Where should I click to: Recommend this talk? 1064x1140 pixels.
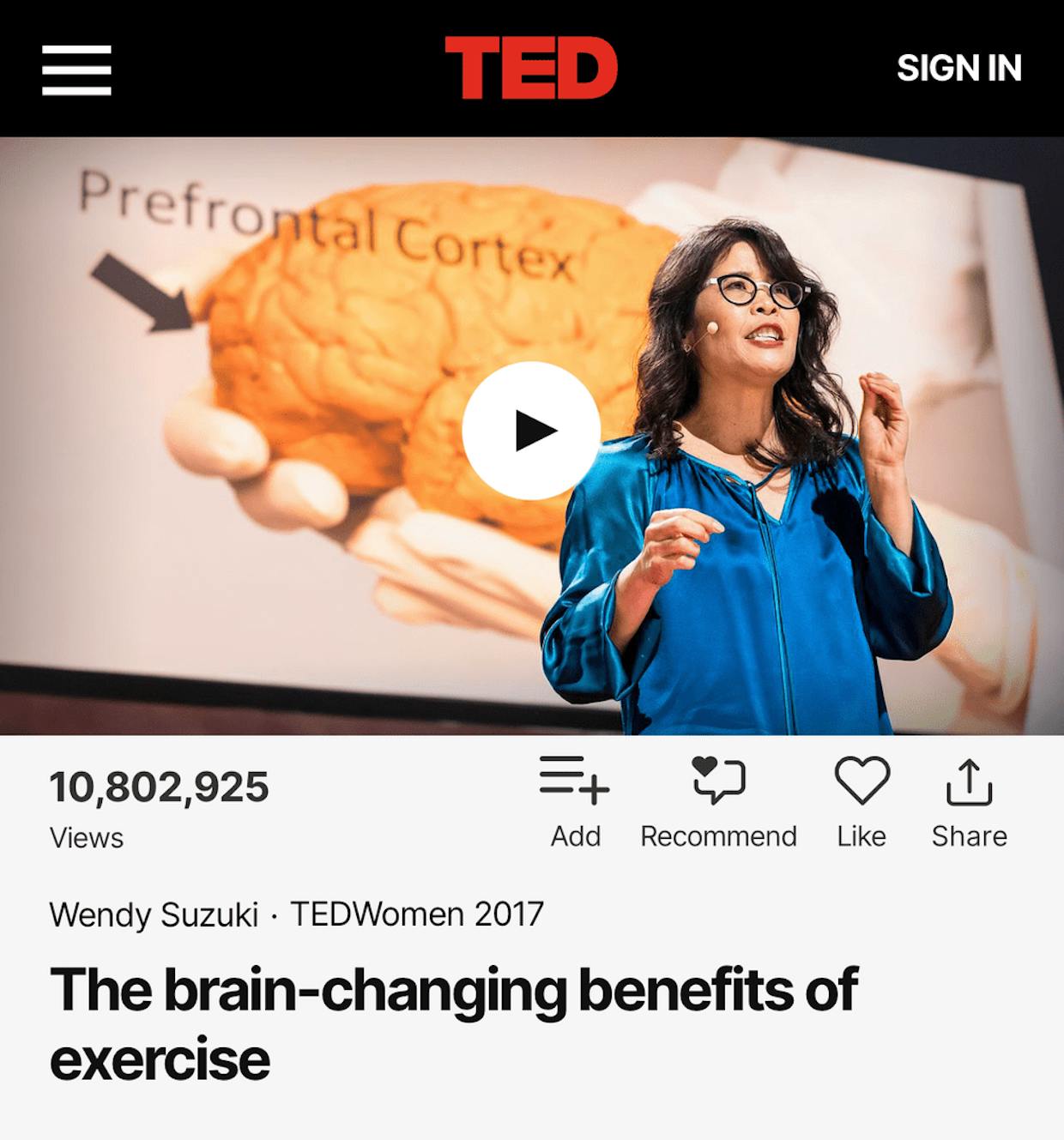(718, 801)
